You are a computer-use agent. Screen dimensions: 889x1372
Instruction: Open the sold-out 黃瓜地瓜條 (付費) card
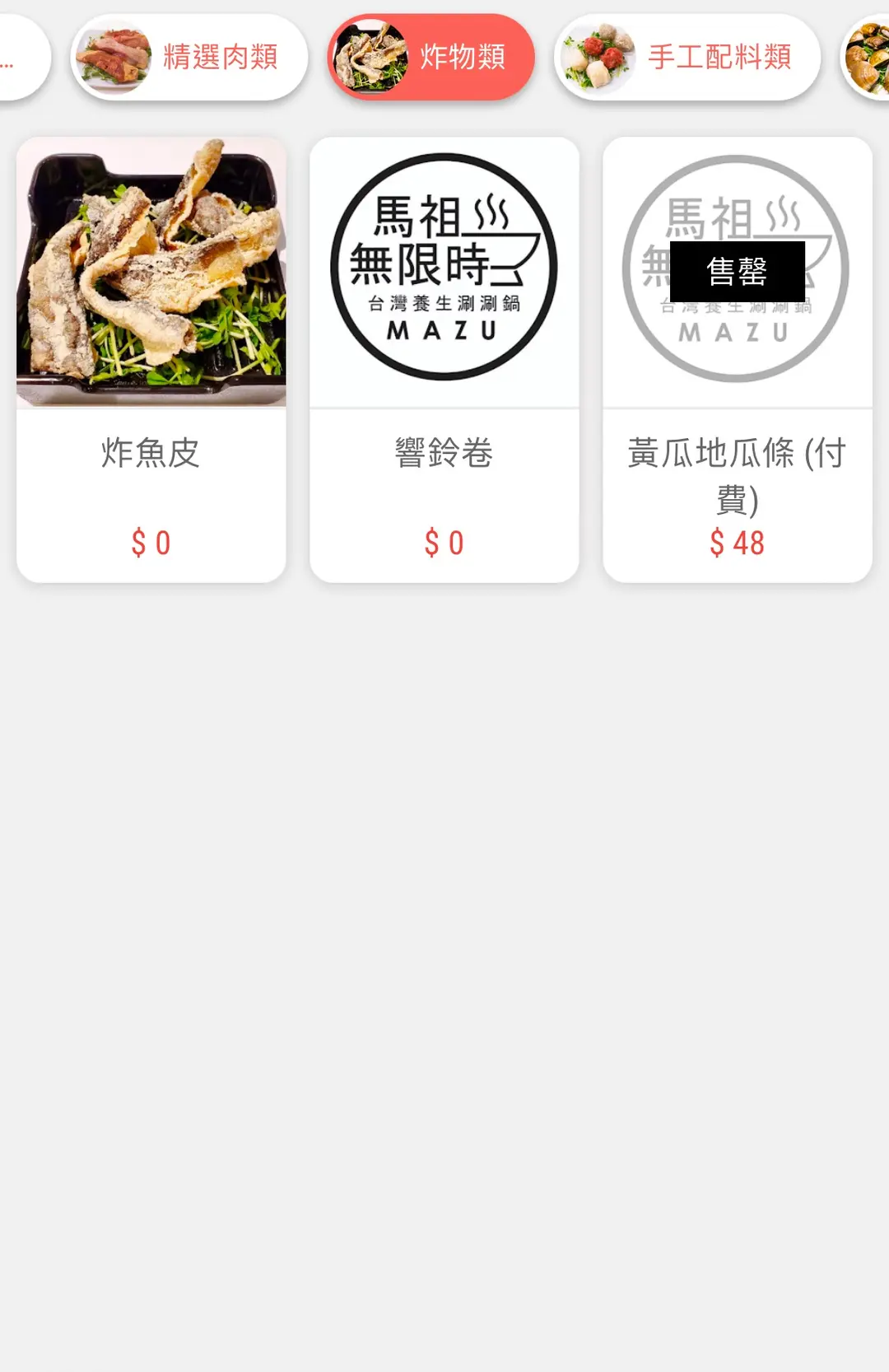(738, 359)
